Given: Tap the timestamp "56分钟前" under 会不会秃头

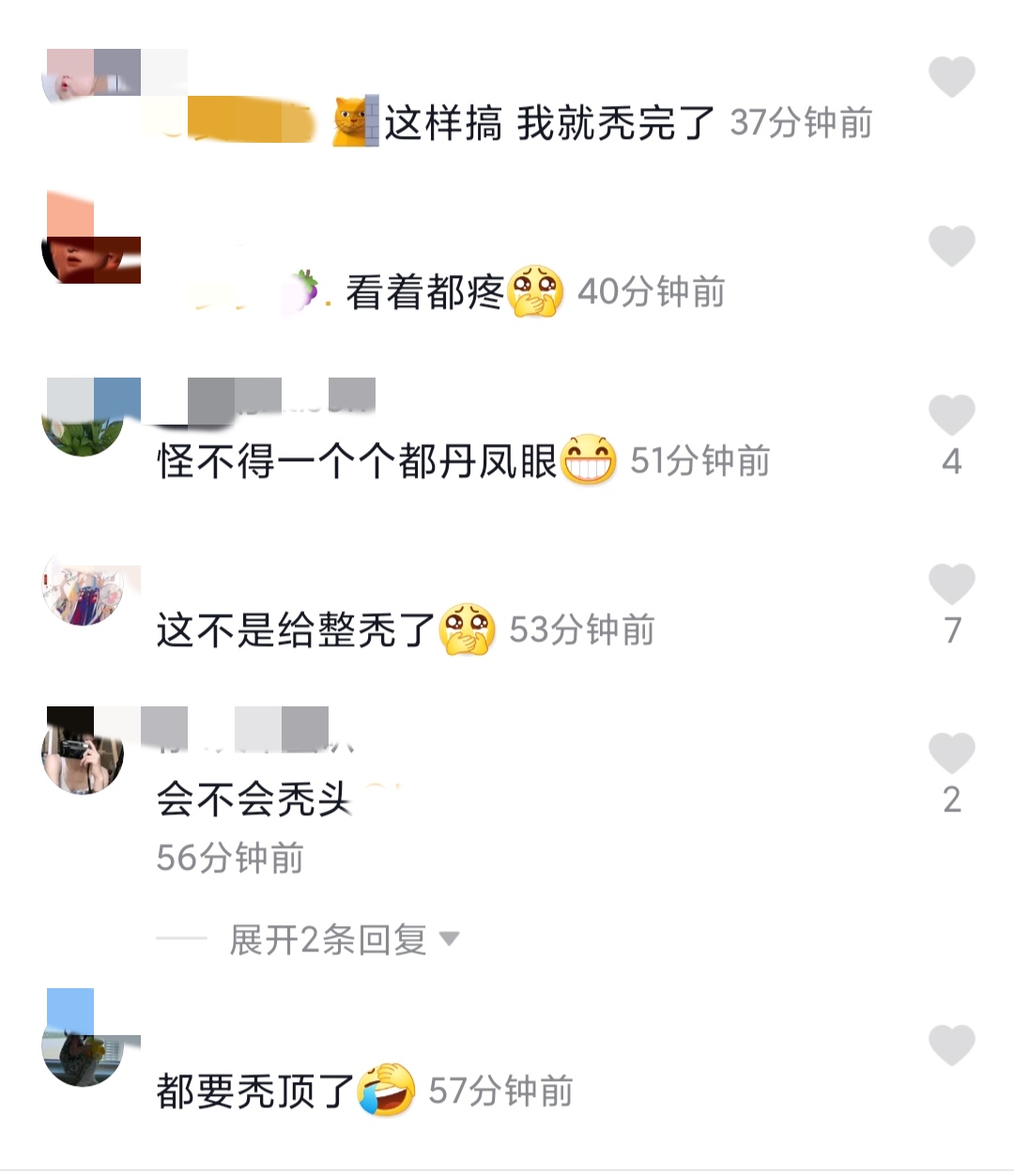Looking at the screenshot, I should pos(230,857).
